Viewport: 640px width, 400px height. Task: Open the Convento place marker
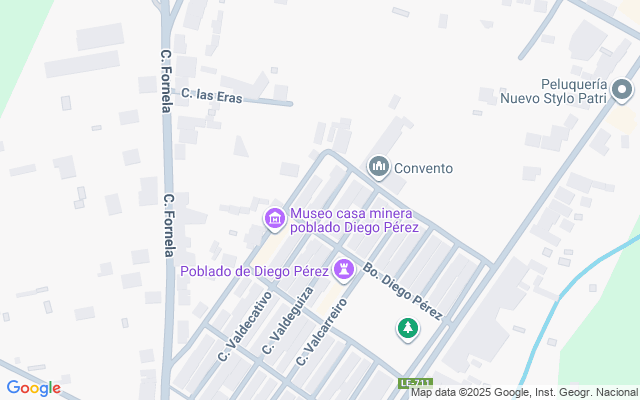point(378,166)
